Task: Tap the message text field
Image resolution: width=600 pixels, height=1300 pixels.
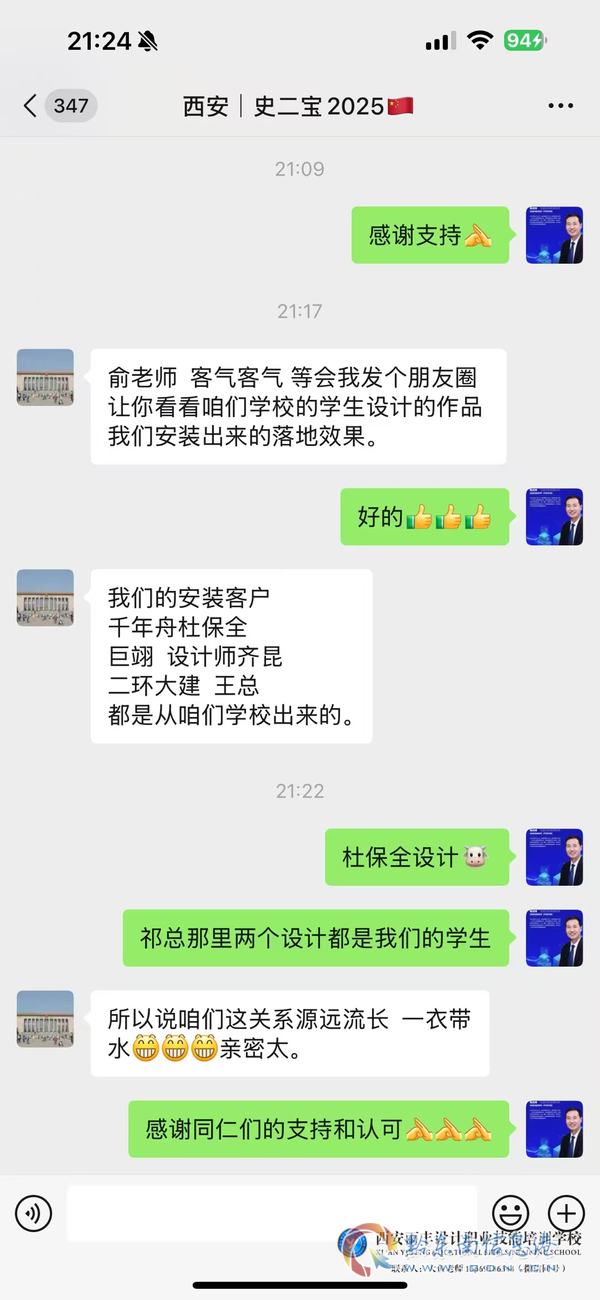Action: 272,1214
